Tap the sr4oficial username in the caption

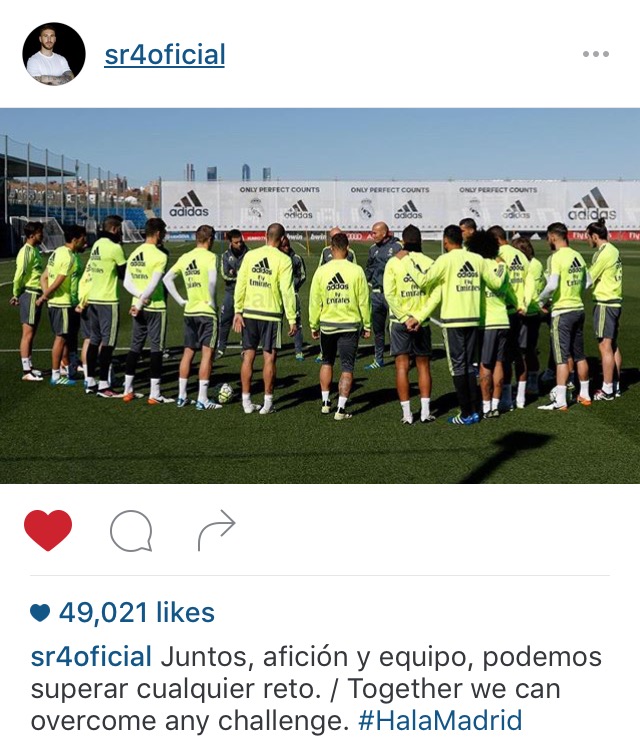point(91,657)
